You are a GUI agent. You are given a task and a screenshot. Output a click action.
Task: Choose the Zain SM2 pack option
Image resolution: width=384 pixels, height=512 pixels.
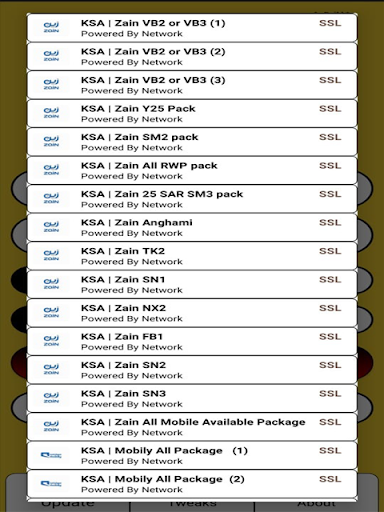[x=192, y=142]
